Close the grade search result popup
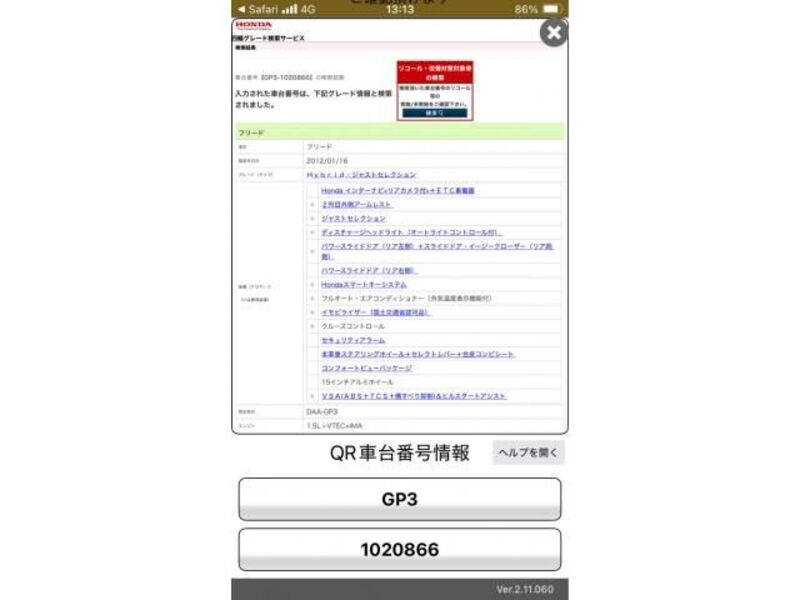Image resolution: width=800 pixels, height=600 pixels. pyautogui.click(x=553, y=33)
